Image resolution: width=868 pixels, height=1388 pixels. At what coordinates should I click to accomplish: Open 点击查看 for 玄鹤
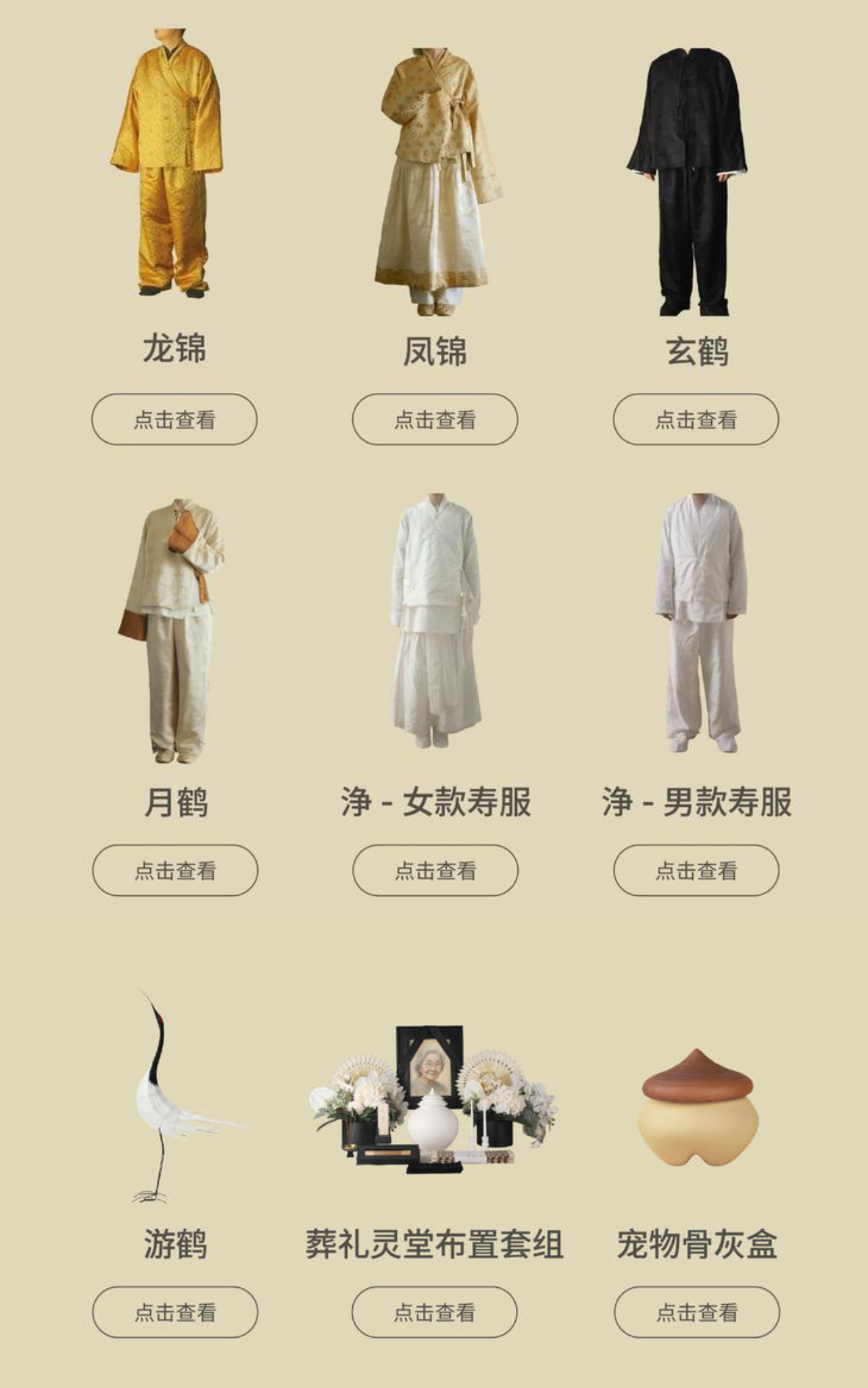click(x=696, y=419)
